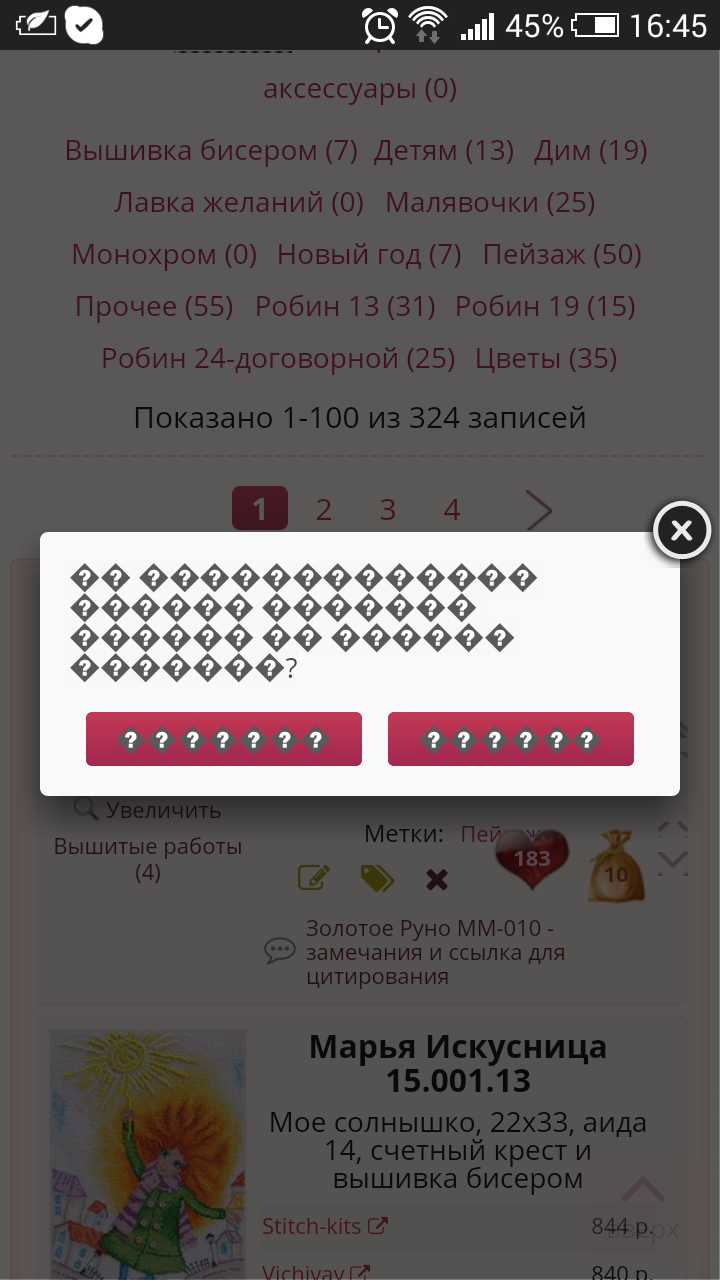Viewport: 720px width, 1280px height.
Task: Open the tag icon next to the pencil
Action: pos(377,879)
